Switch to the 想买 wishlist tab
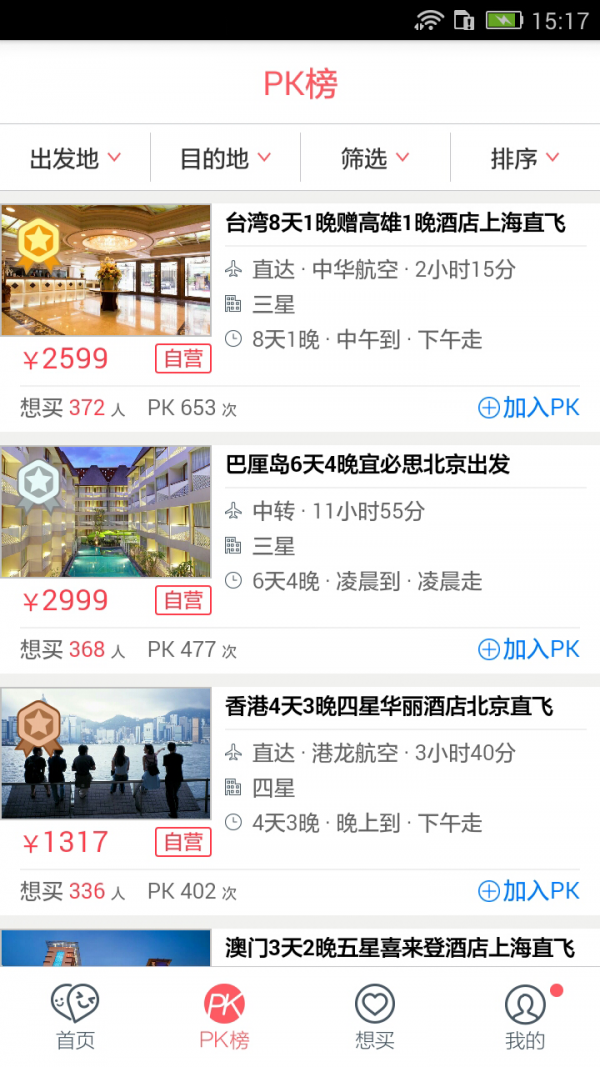The image size is (600, 1067). (375, 1017)
